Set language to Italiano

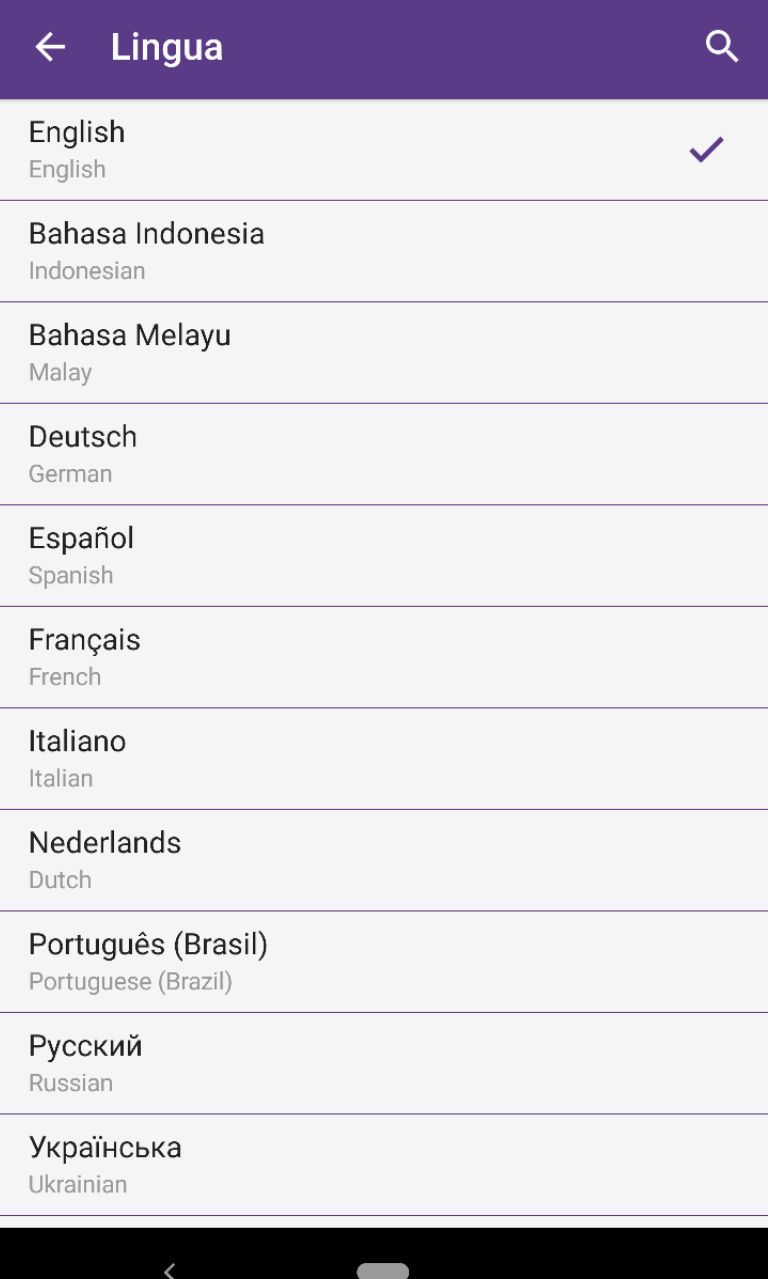[x=384, y=759]
